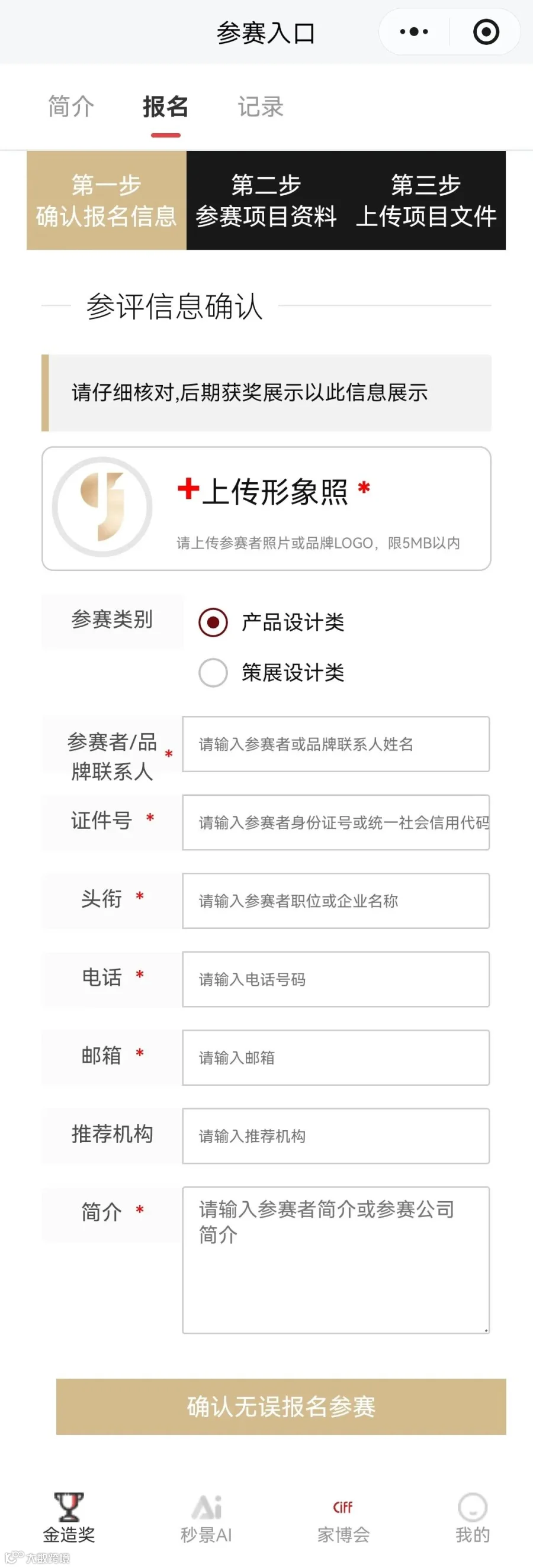This screenshot has width=533, height=1568.
Task: Open the 家博会 bottom tab
Action: click(x=343, y=1518)
